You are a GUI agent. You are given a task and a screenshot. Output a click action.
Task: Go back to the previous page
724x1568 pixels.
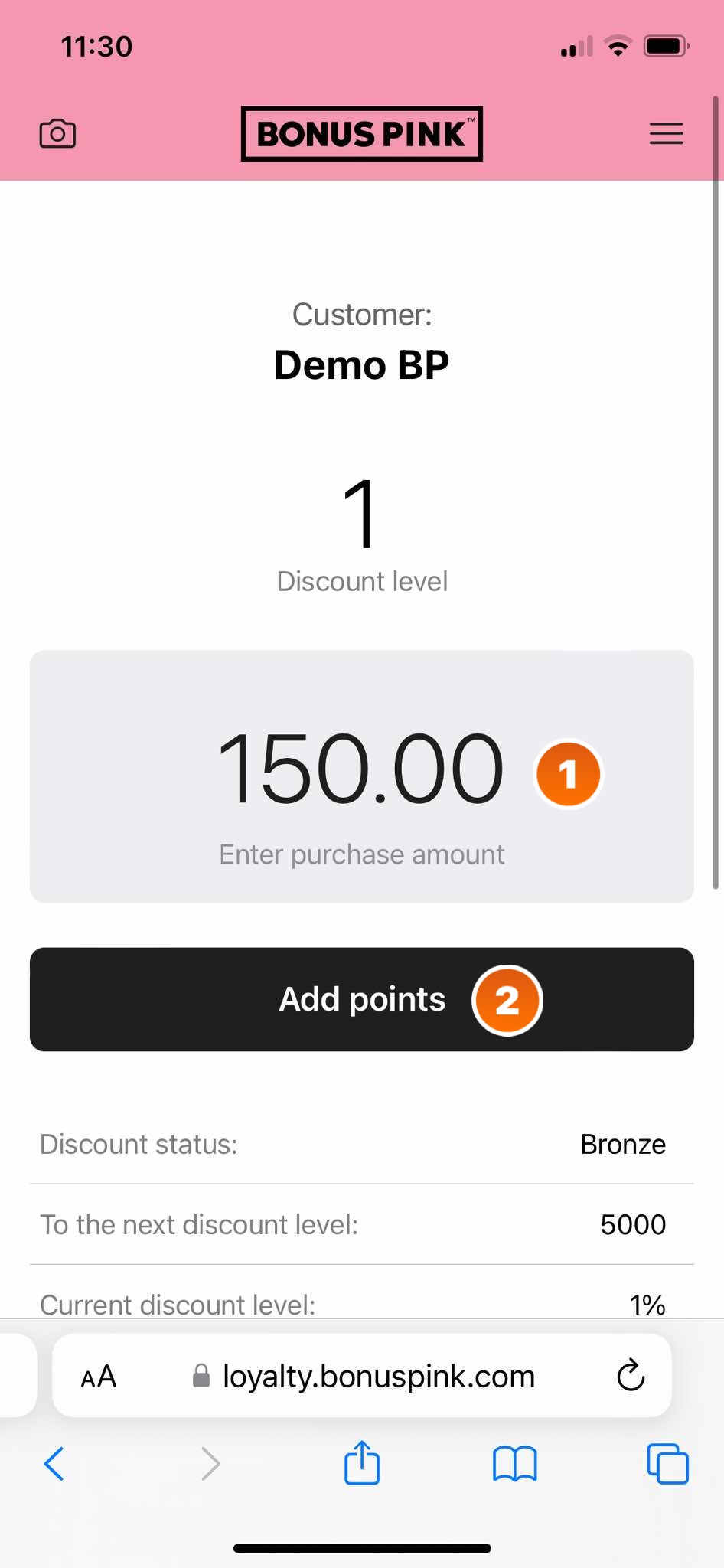pyautogui.click(x=54, y=1464)
